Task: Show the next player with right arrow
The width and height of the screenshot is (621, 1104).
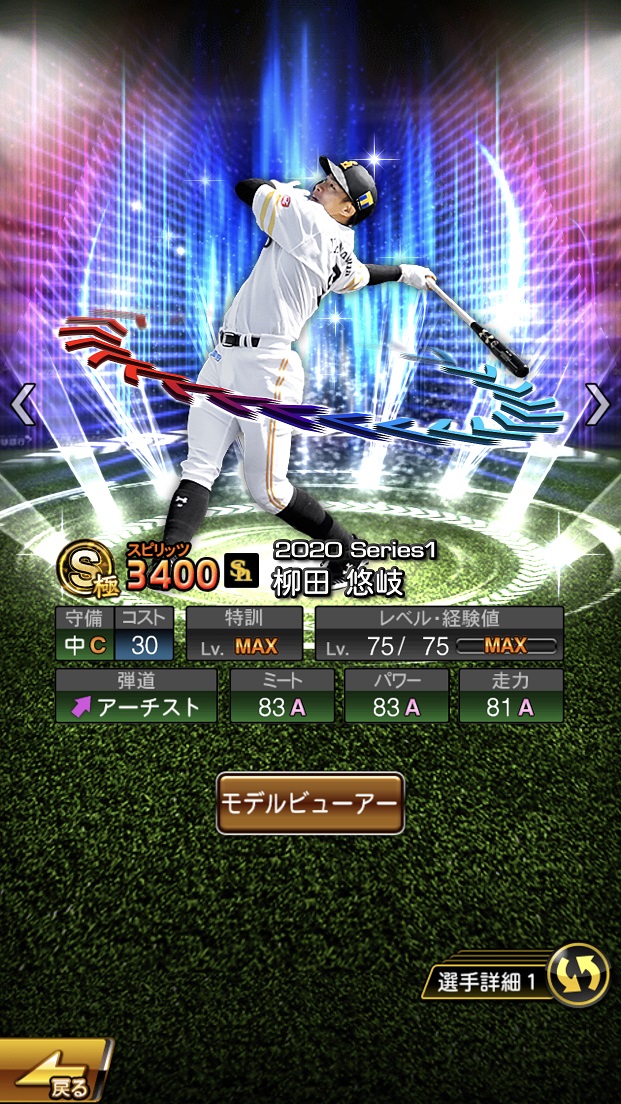Action: (597, 405)
